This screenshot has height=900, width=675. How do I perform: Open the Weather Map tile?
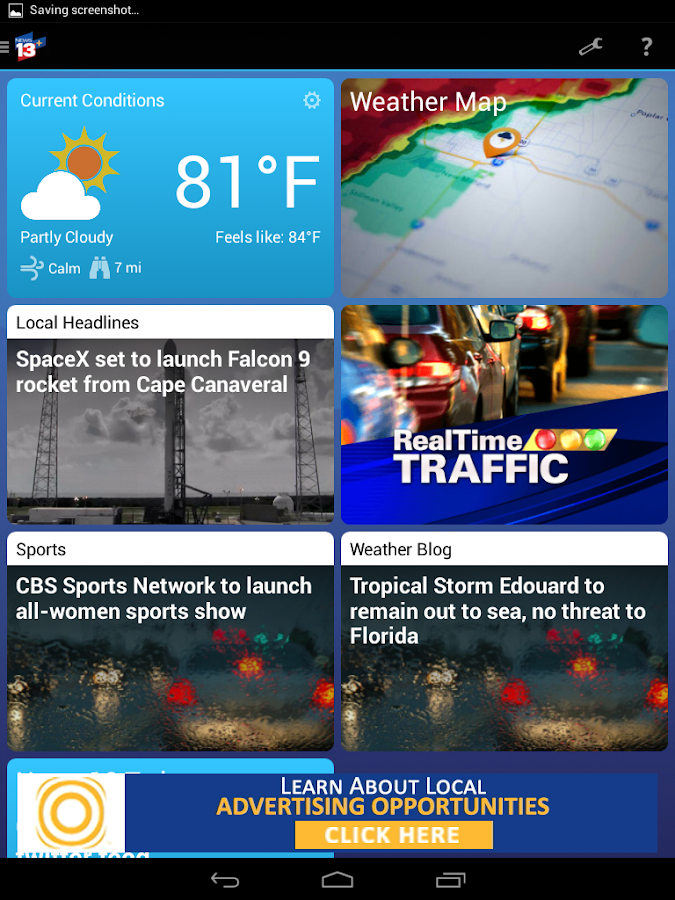(504, 188)
